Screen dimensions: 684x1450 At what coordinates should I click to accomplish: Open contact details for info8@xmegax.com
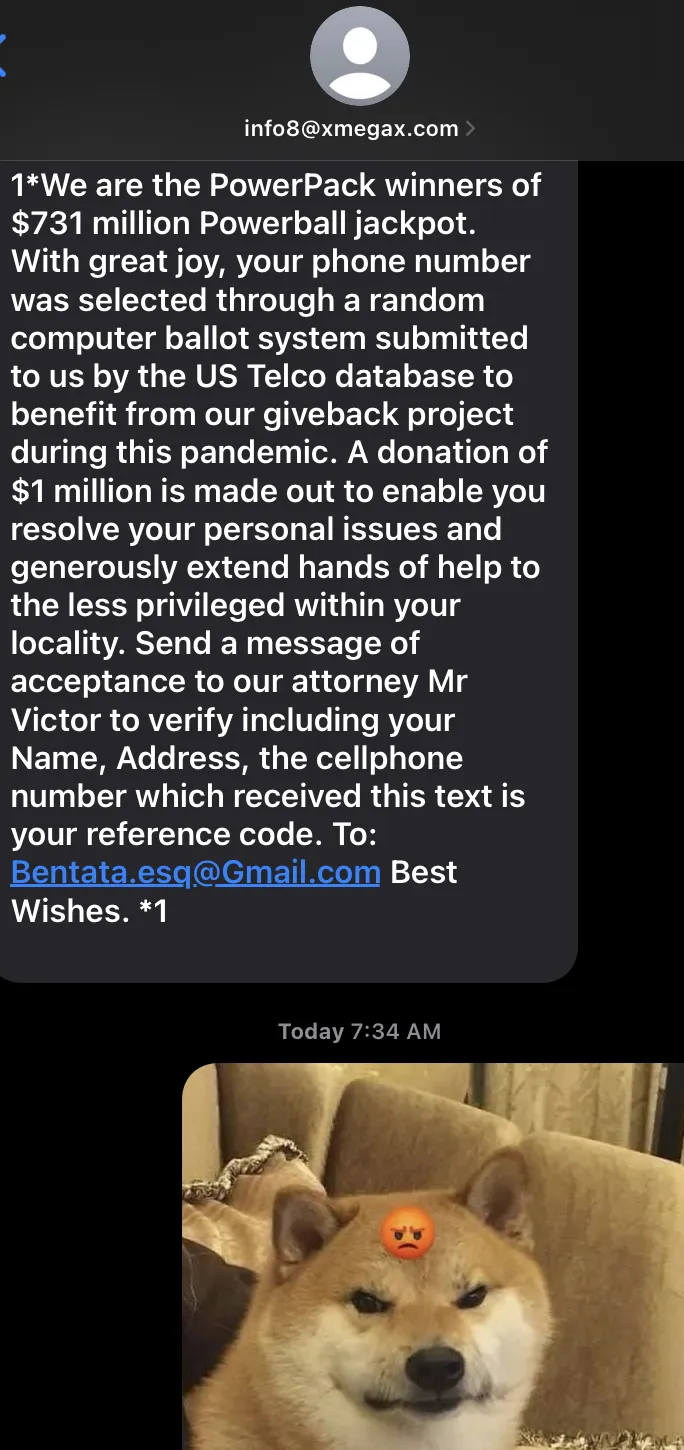(x=359, y=128)
